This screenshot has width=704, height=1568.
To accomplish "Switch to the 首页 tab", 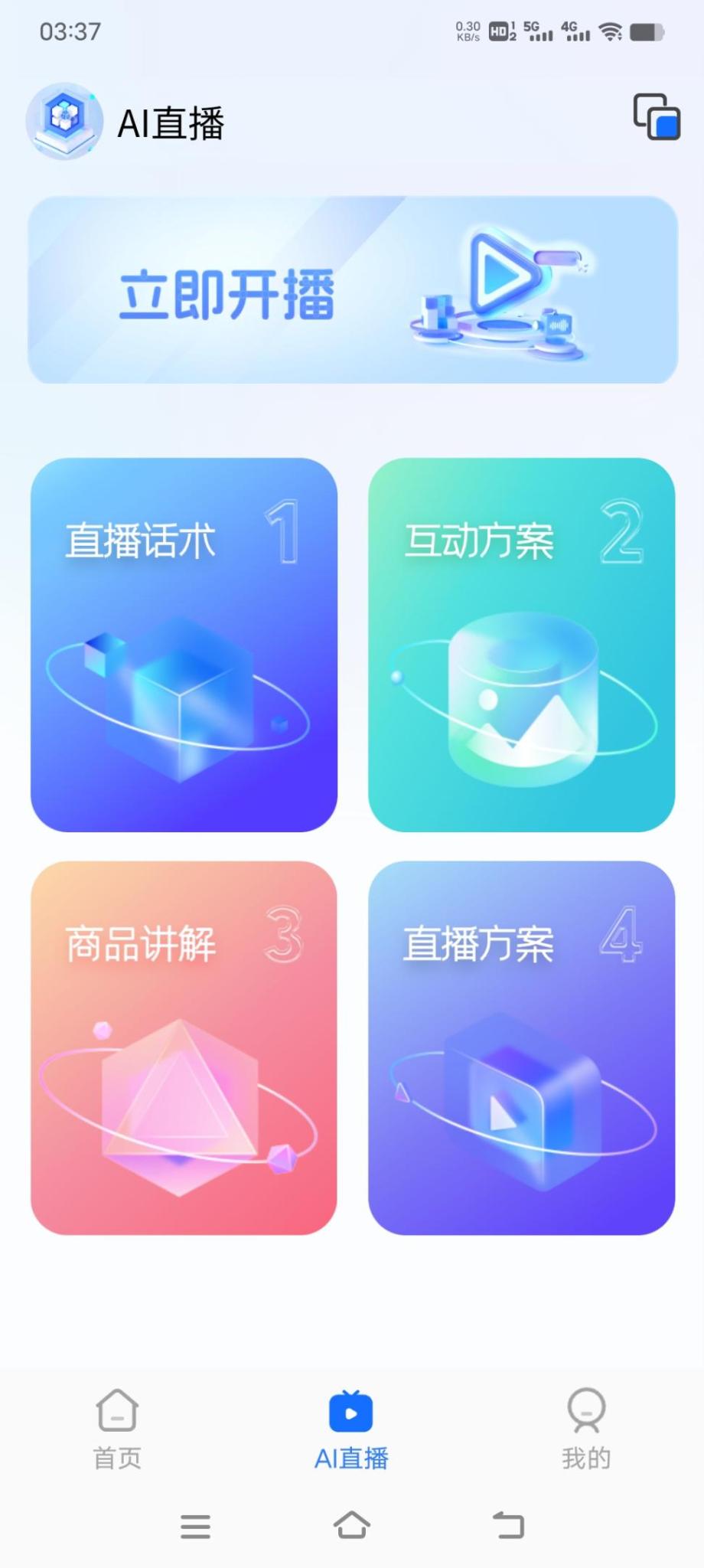I will [117, 1429].
